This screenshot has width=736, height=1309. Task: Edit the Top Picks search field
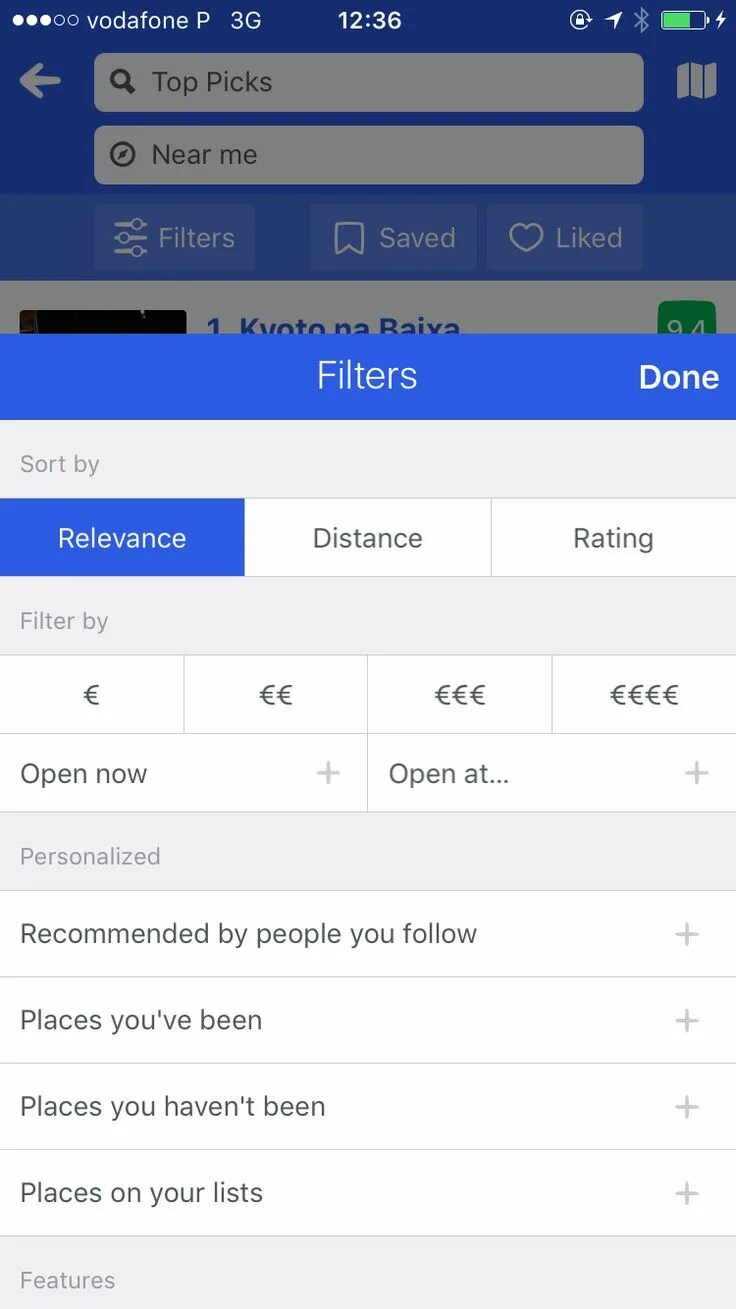click(369, 82)
